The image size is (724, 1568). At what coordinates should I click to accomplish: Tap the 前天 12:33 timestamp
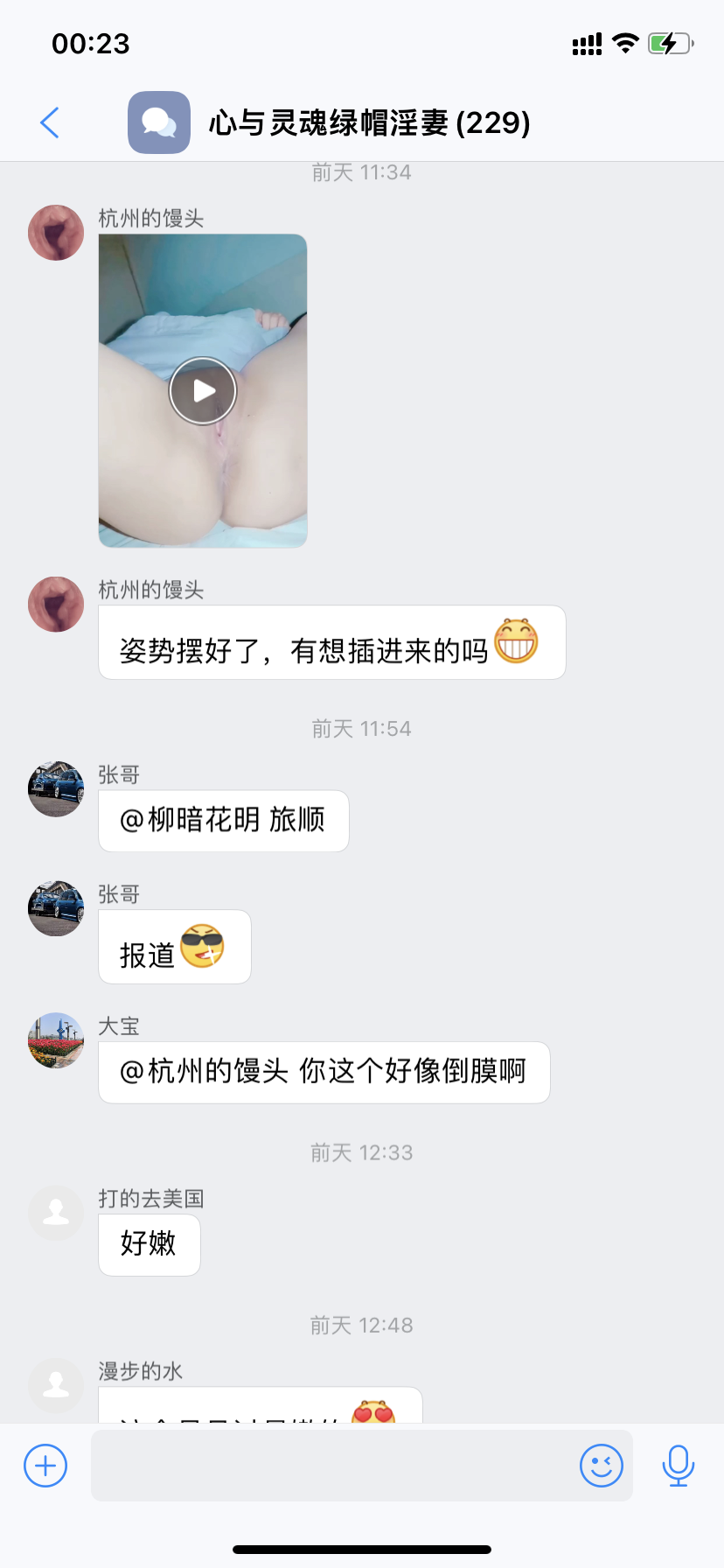pyautogui.click(x=361, y=1152)
